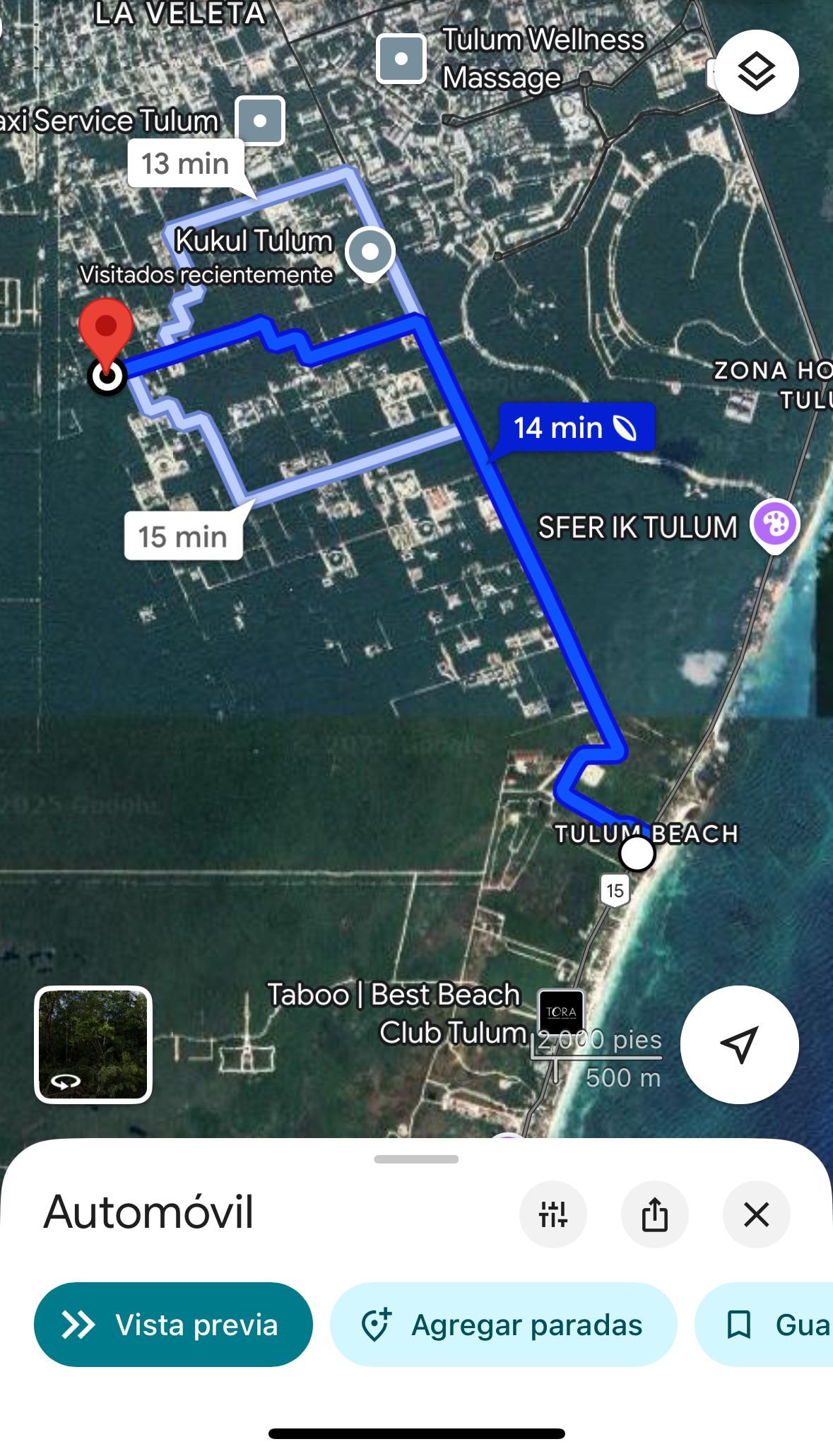Select the 14 min route label
Screen dimensions: 833x1456
577,427
